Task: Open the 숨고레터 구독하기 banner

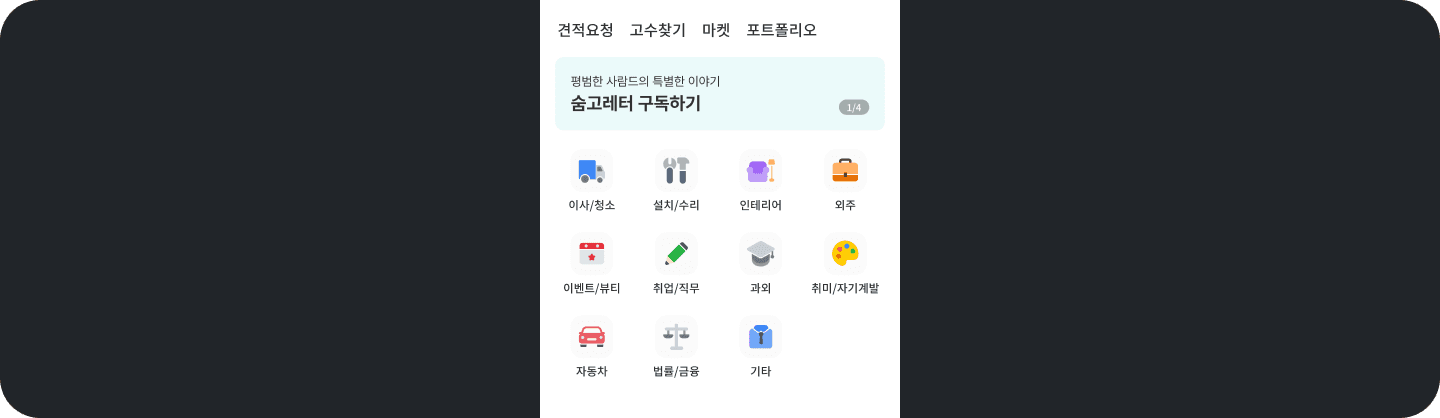Action: [x=719, y=94]
